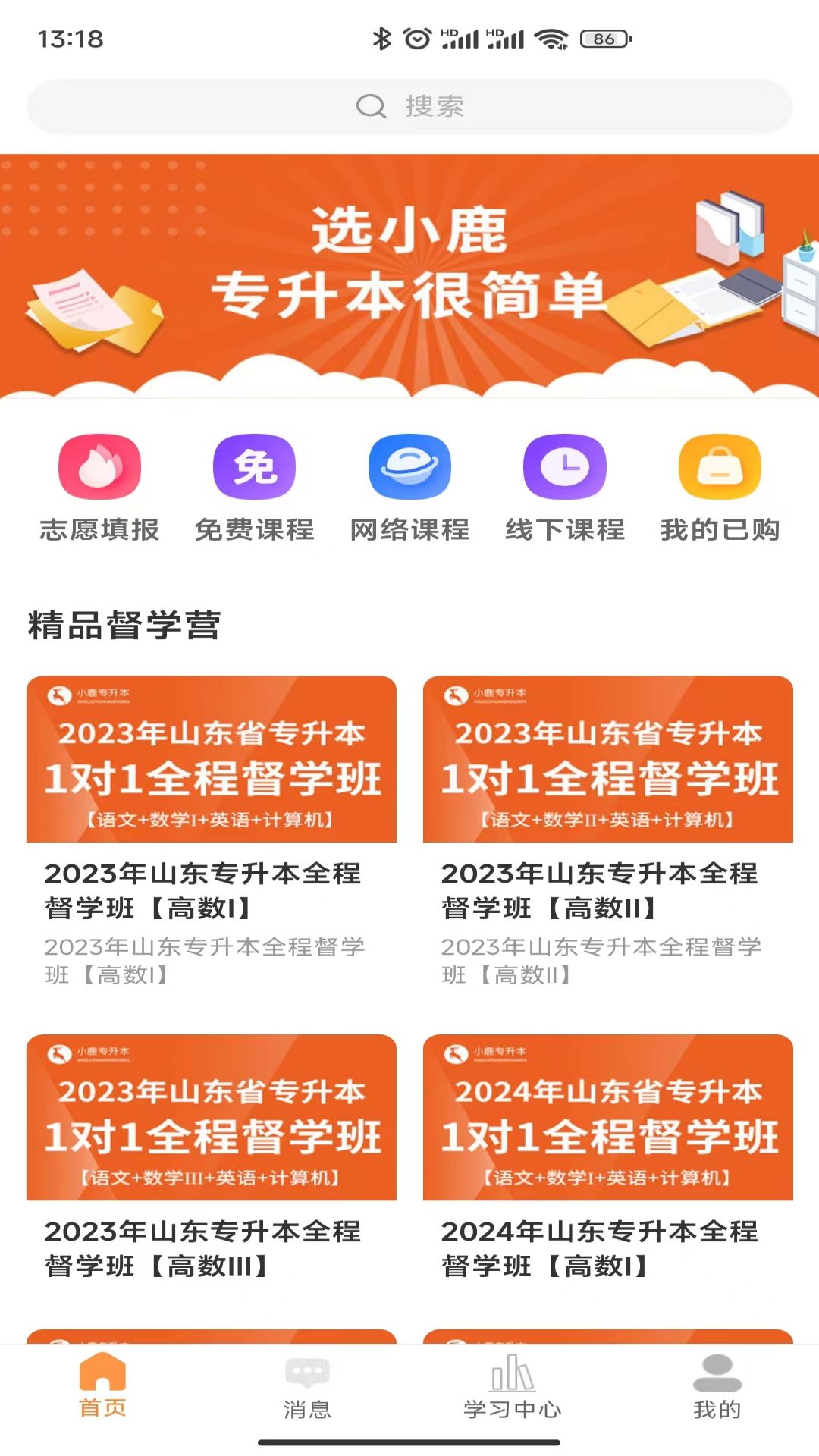Image resolution: width=819 pixels, height=1456 pixels.
Task: Open the 网络课程 online courses icon
Action: pos(409,467)
